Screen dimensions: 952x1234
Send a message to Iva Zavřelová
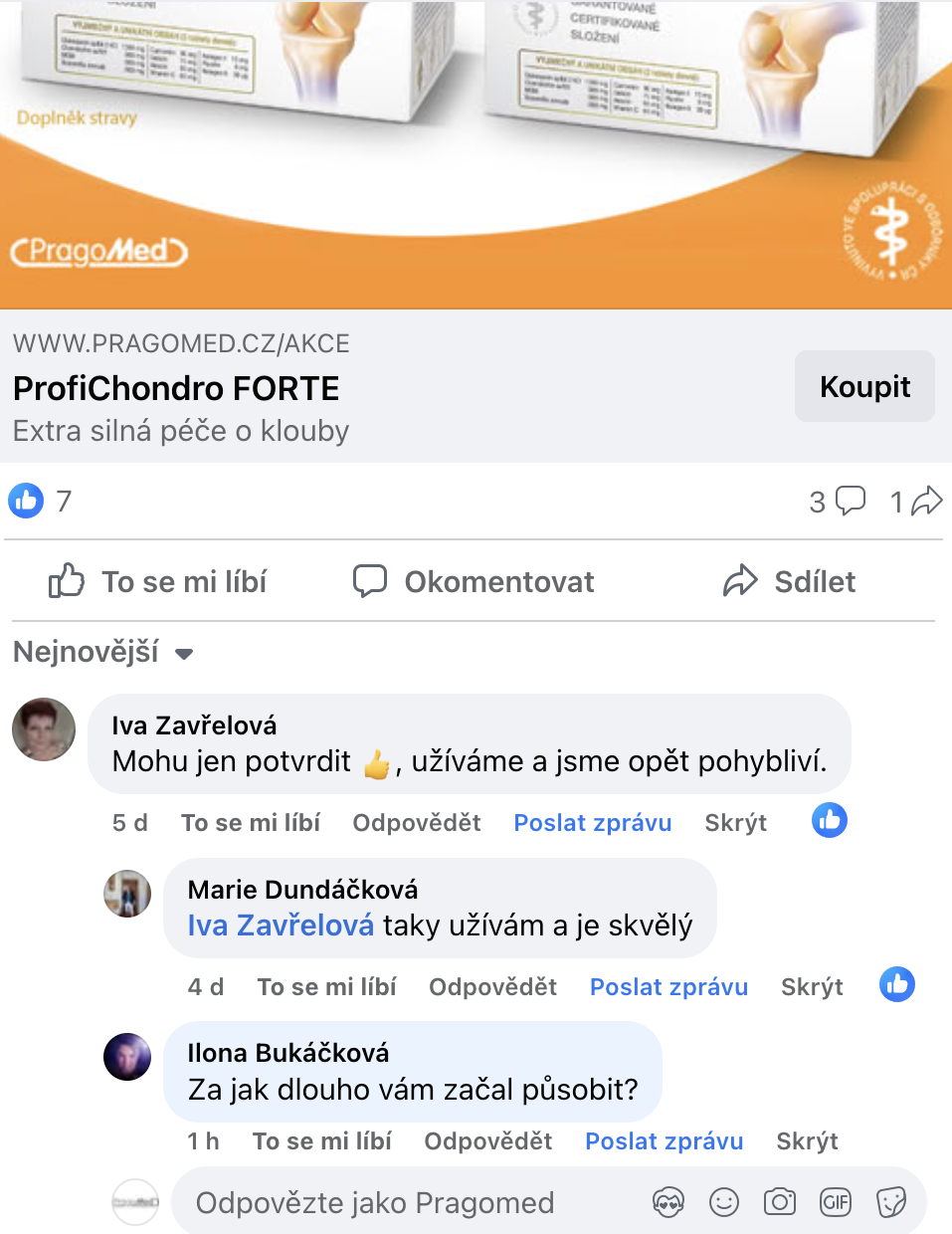[x=592, y=823]
